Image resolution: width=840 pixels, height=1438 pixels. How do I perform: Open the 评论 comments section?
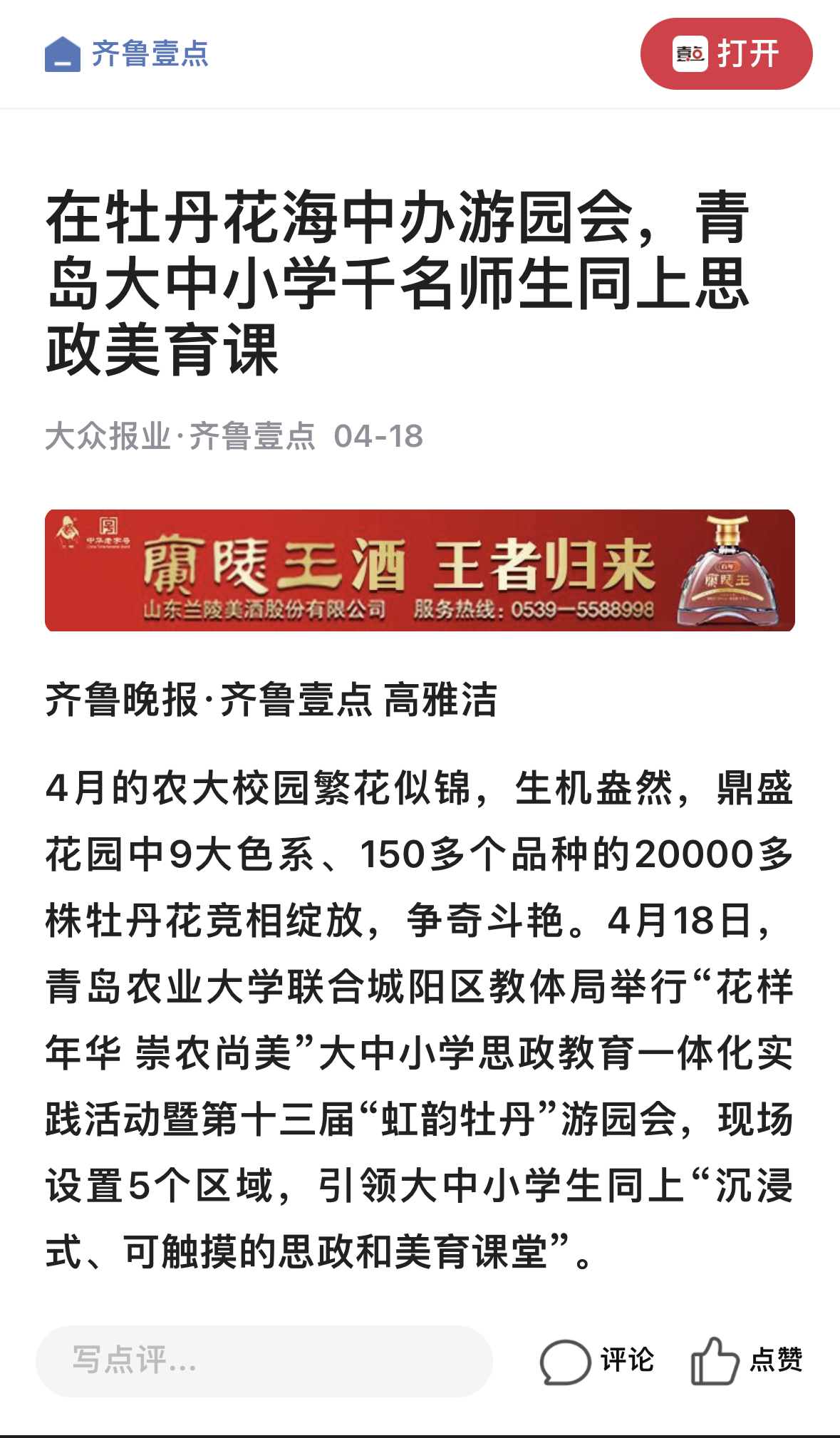tap(597, 1360)
